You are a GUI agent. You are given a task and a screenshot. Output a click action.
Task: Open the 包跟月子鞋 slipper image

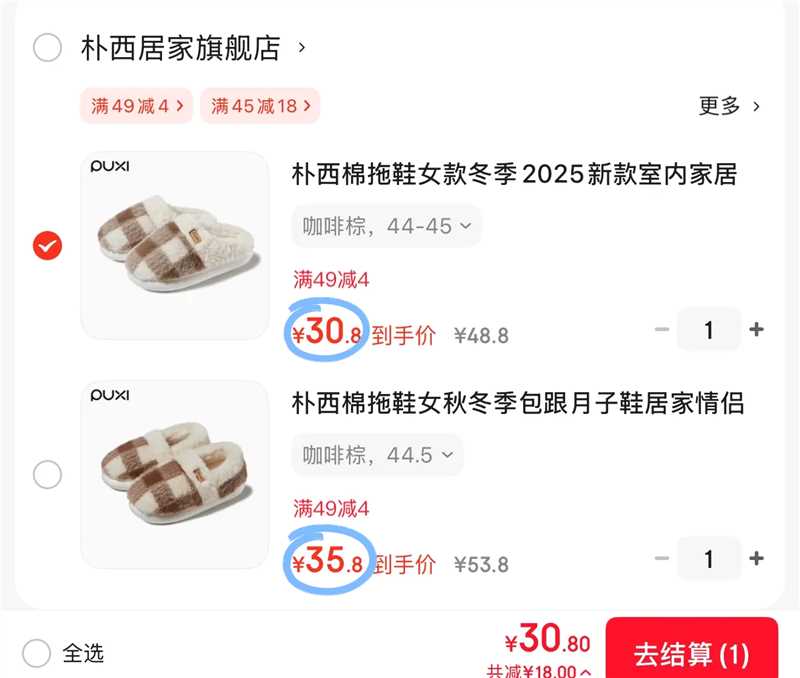point(175,474)
